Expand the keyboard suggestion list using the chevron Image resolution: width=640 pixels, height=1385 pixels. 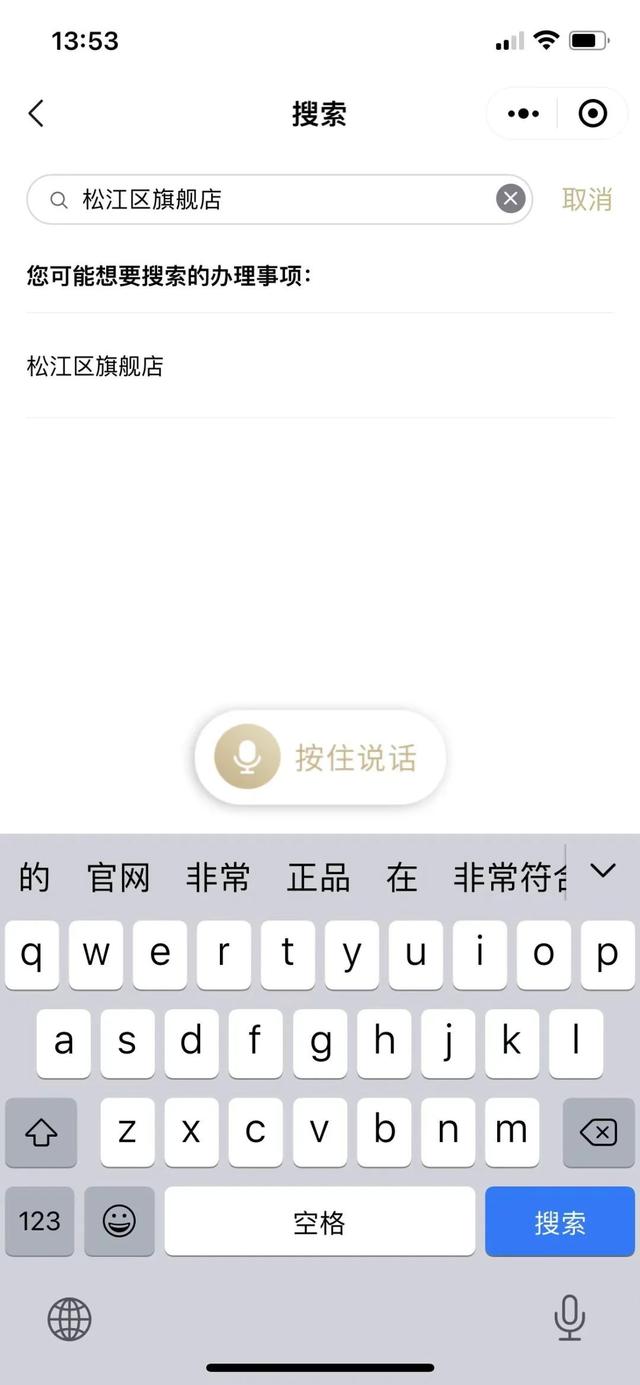pyautogui.click(x=603, y=871)
